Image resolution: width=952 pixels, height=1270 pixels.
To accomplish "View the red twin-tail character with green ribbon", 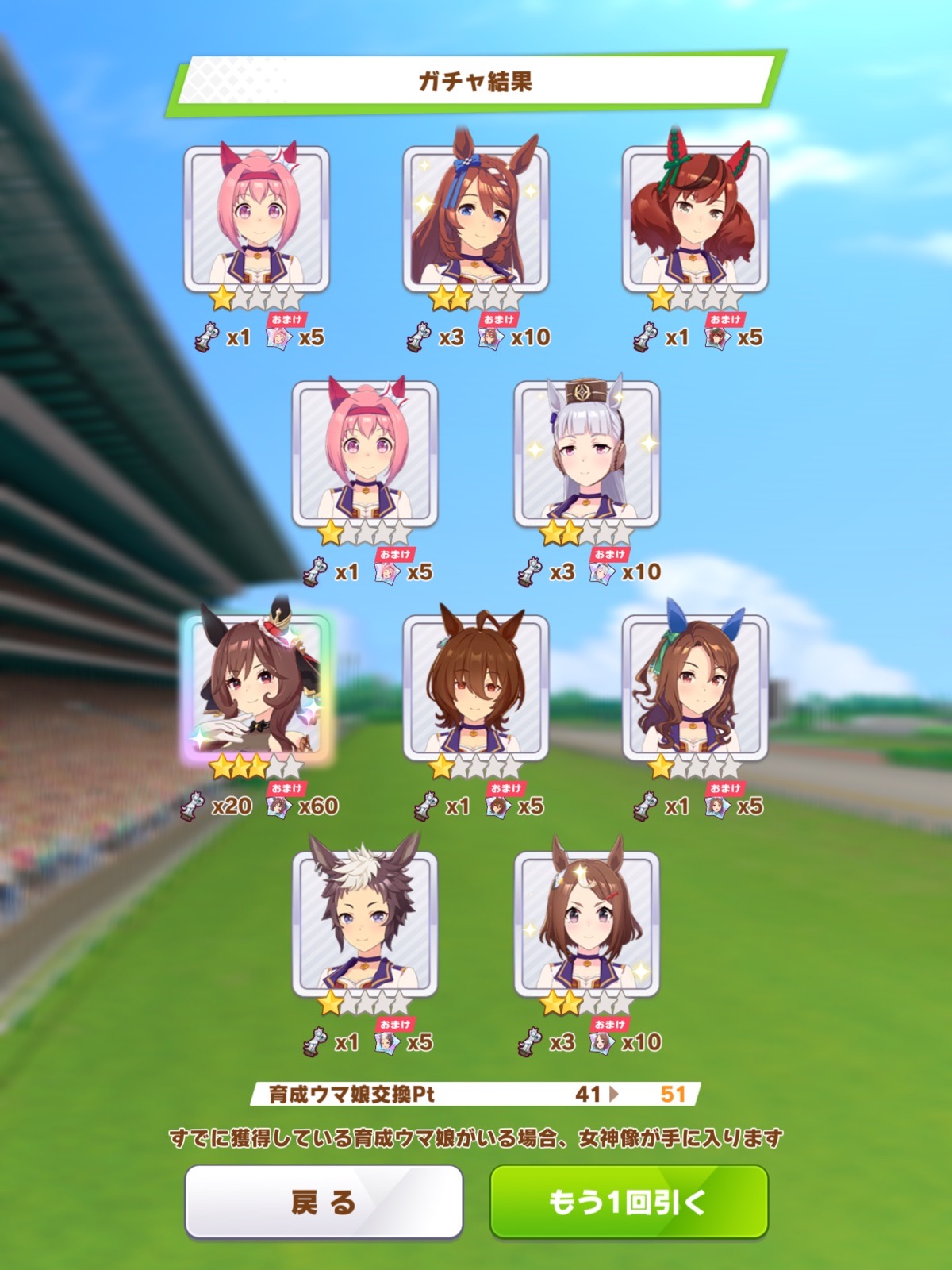I will click(x=695, y=218).
